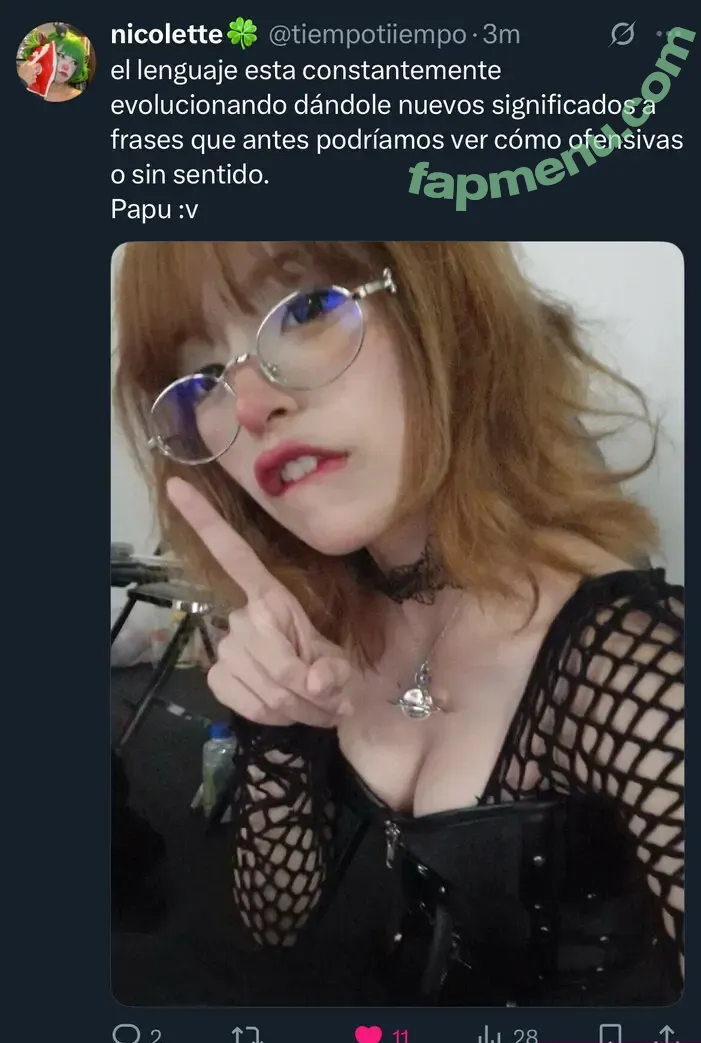Toggle the like heart on this tweet
The image size is (701, 1043).
pyautogui.click(x=369, y=1034)
